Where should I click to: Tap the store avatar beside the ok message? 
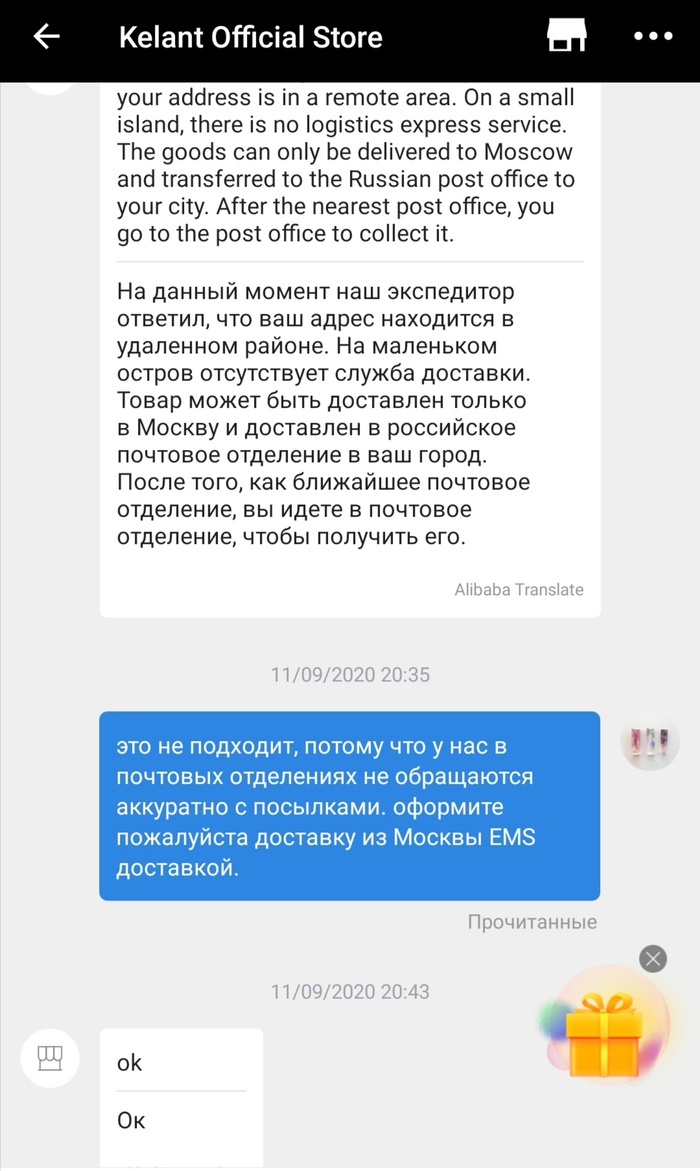pyautogui.click(x=50, y=1058)
